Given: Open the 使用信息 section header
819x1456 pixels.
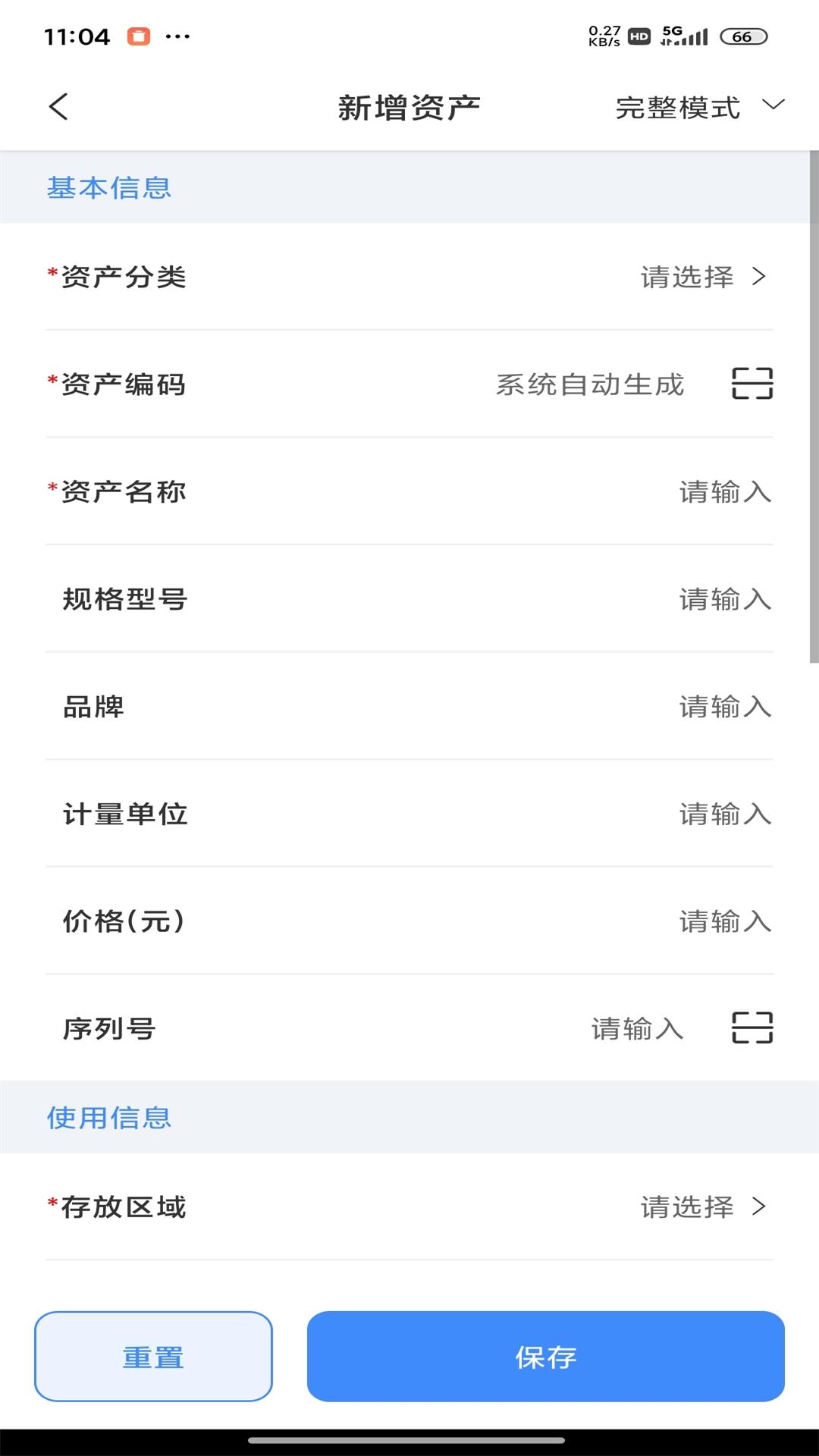Looking at the screenshot, I should [x=108, y=1117].
